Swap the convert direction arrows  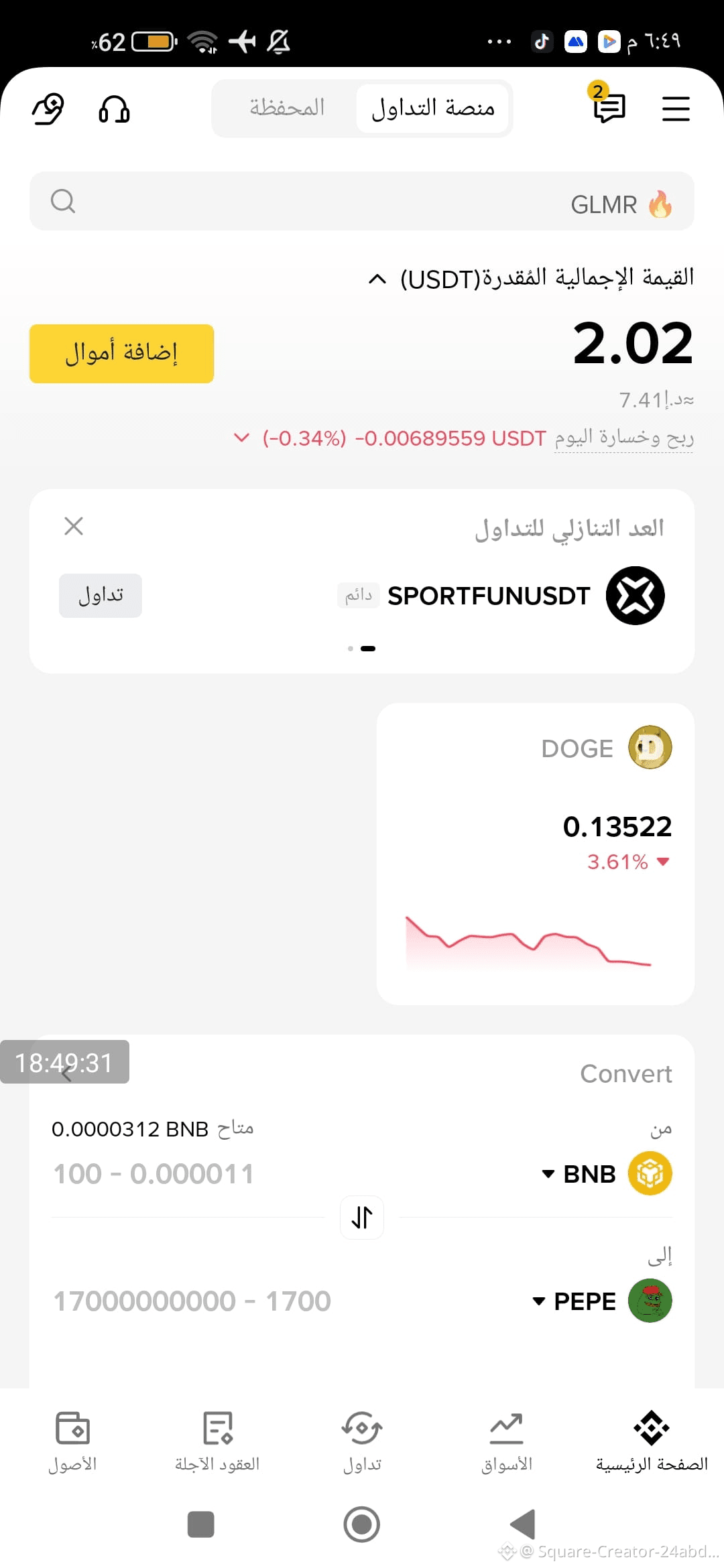tap(362, 1218)
